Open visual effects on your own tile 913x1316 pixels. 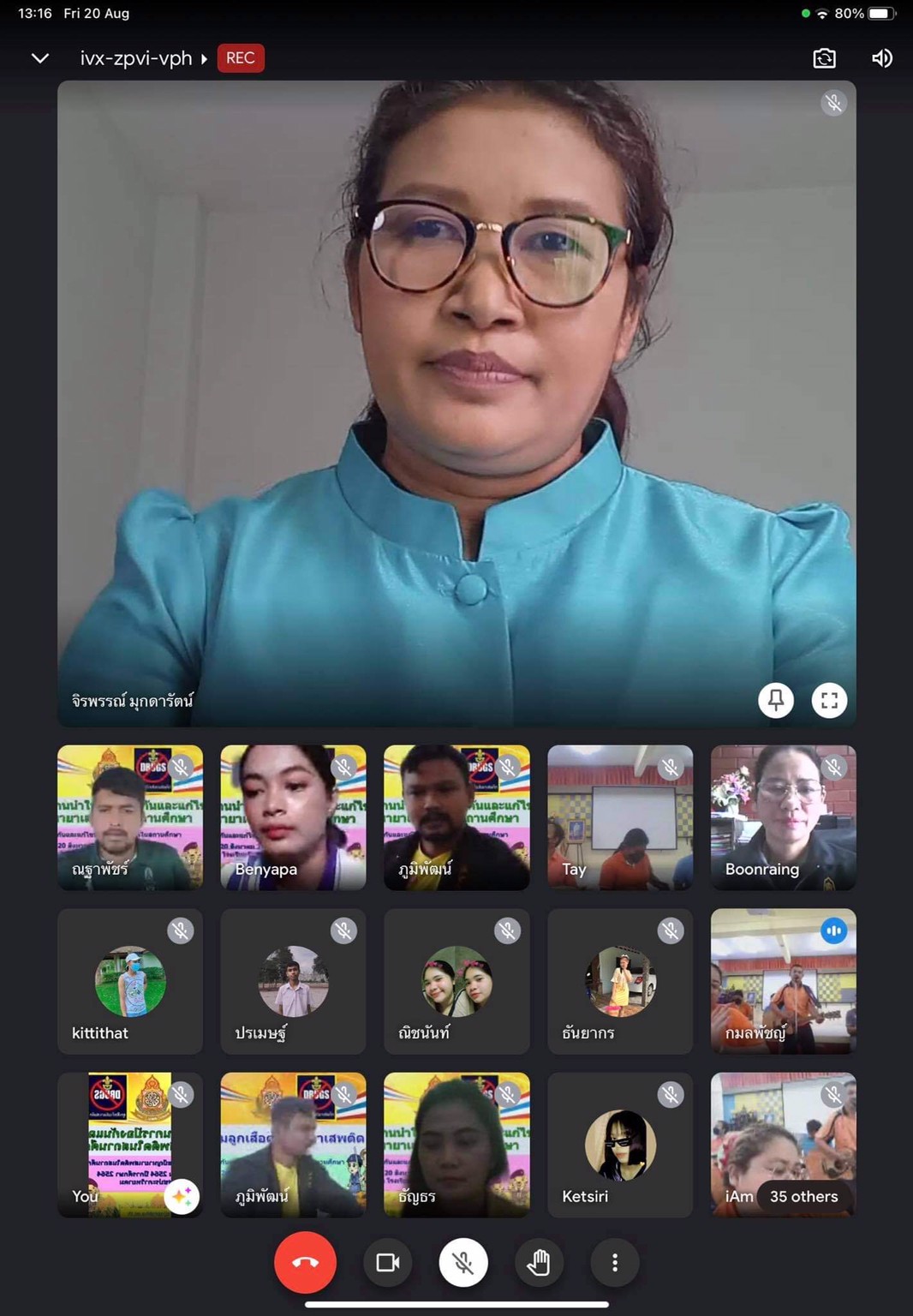(182, 1196)
